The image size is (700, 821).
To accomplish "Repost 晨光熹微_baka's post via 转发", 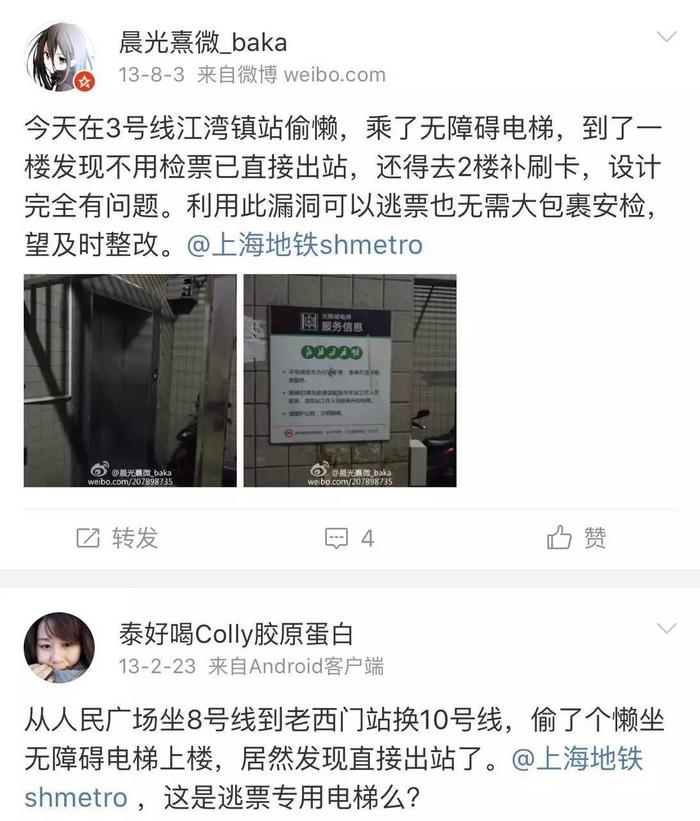I will [x=118, y=538].
